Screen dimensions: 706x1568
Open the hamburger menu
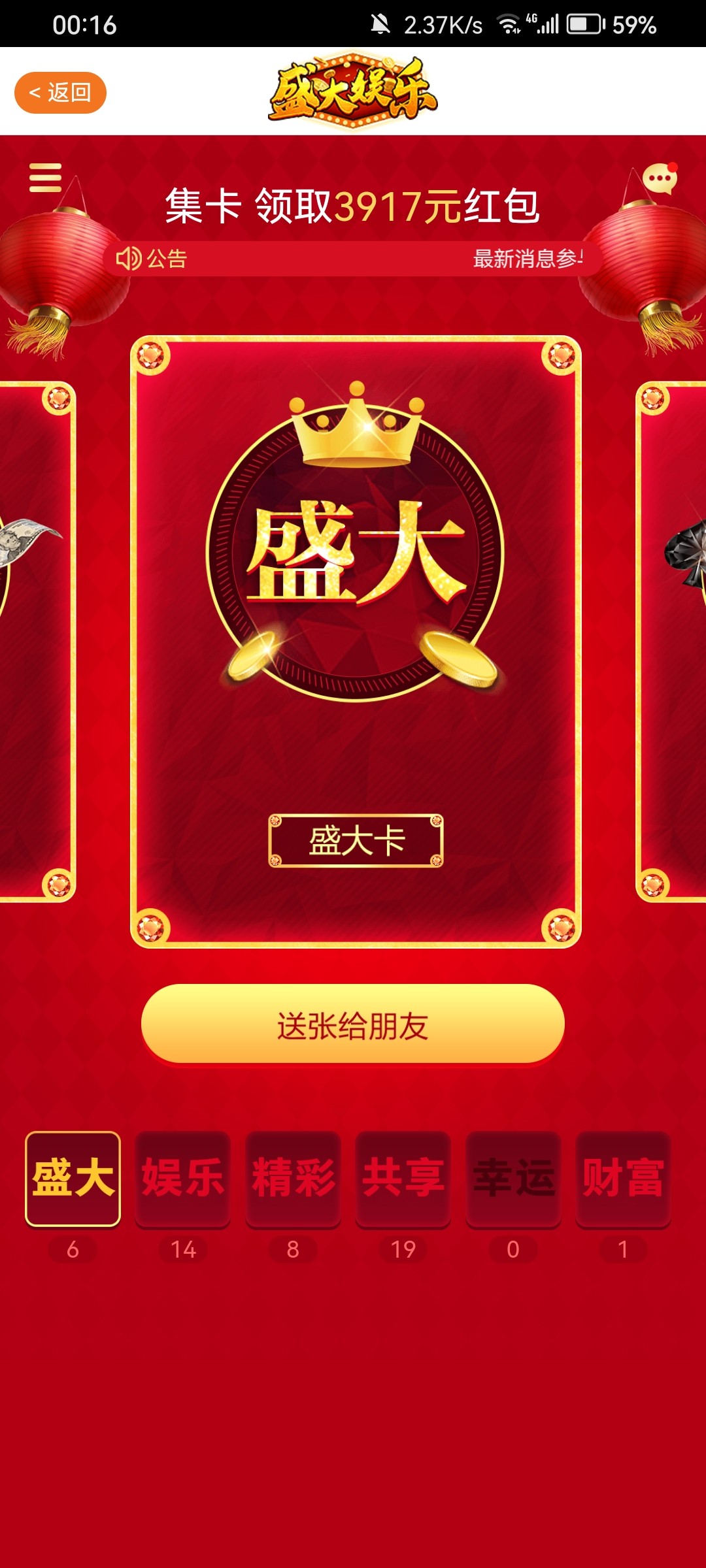[45, 178]
